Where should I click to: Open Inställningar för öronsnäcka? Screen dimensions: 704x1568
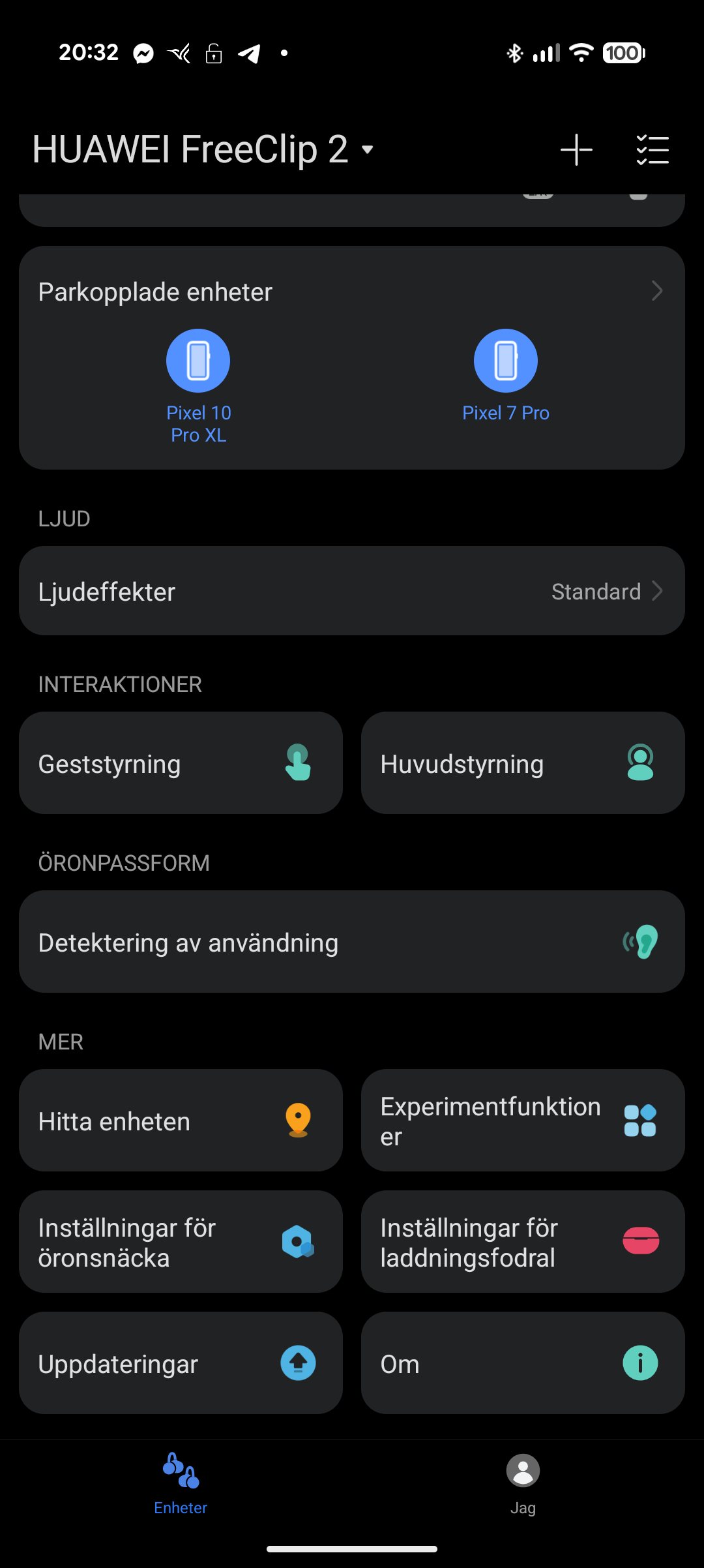[181, 1242]
